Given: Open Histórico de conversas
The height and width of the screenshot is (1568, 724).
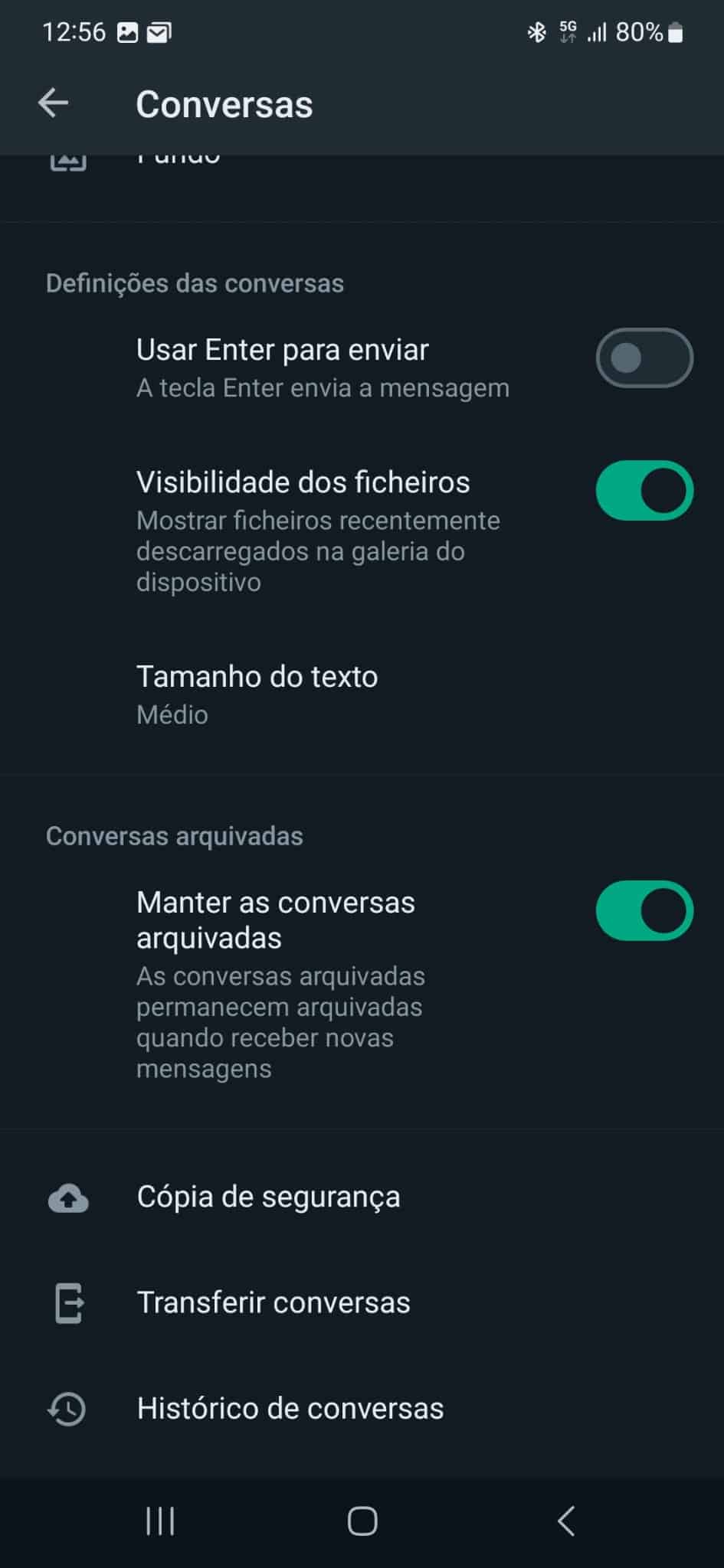Looking at the screenshot, I should click(x=290, y=1408).
